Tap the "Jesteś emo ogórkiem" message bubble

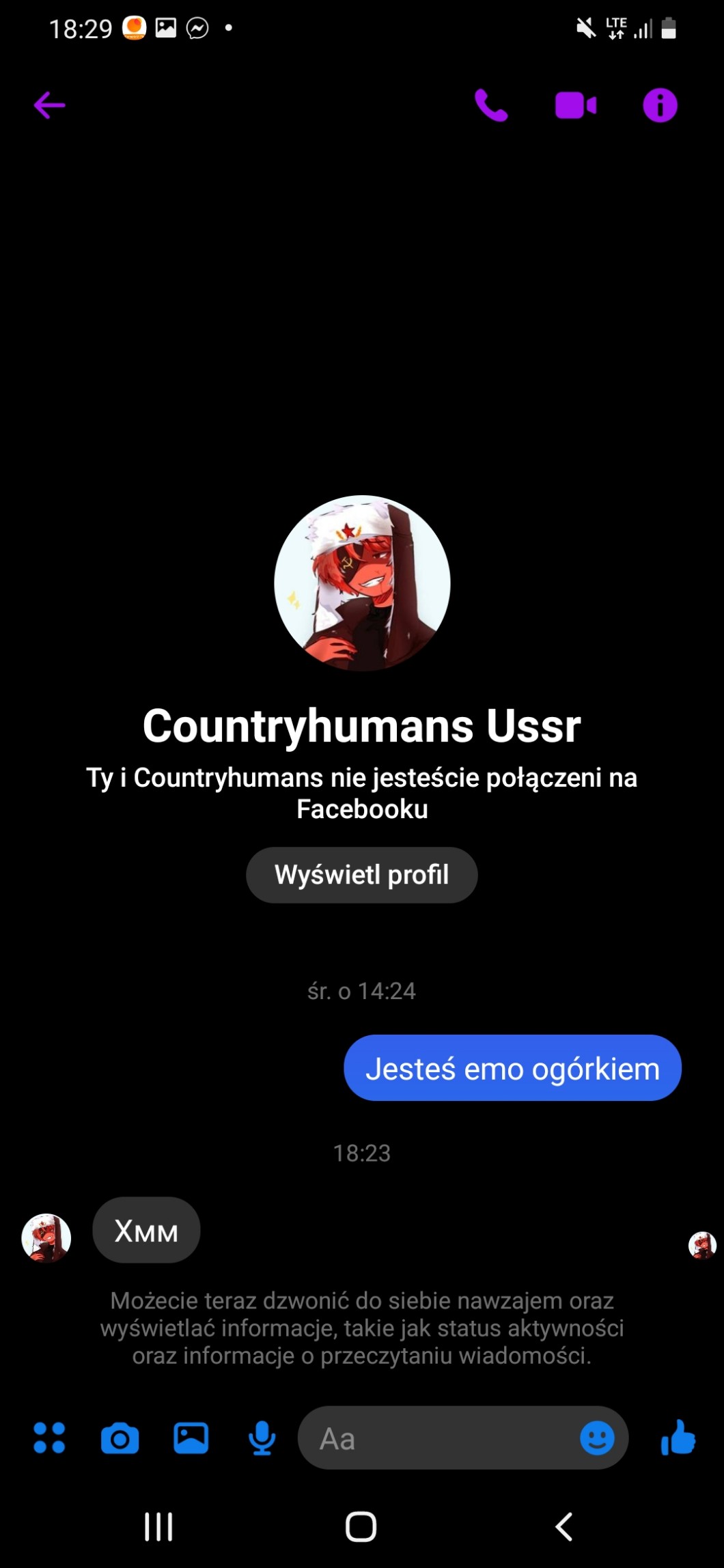512,1068
